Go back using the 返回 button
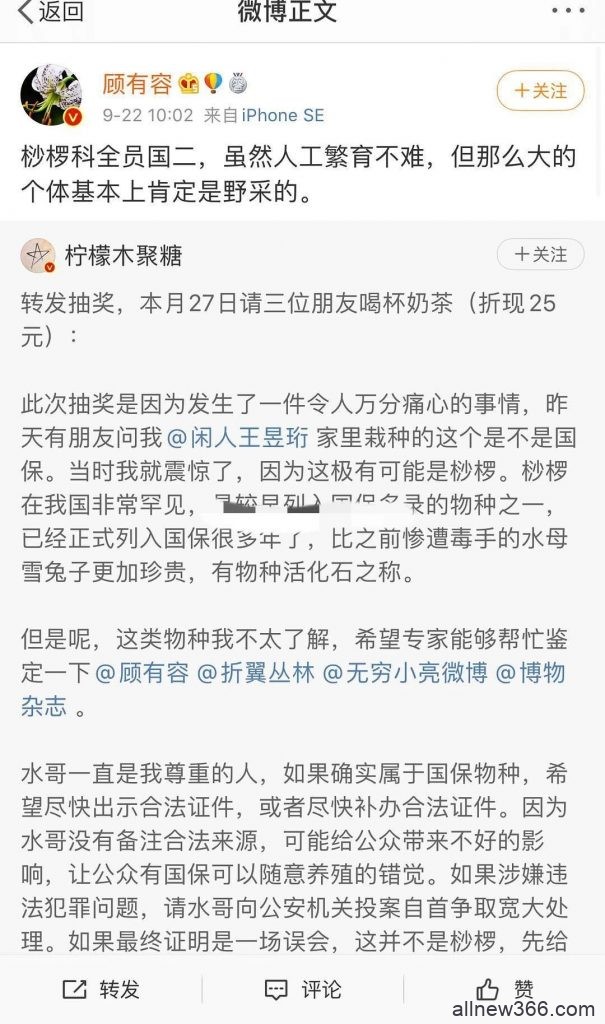 tap(50, 13)
